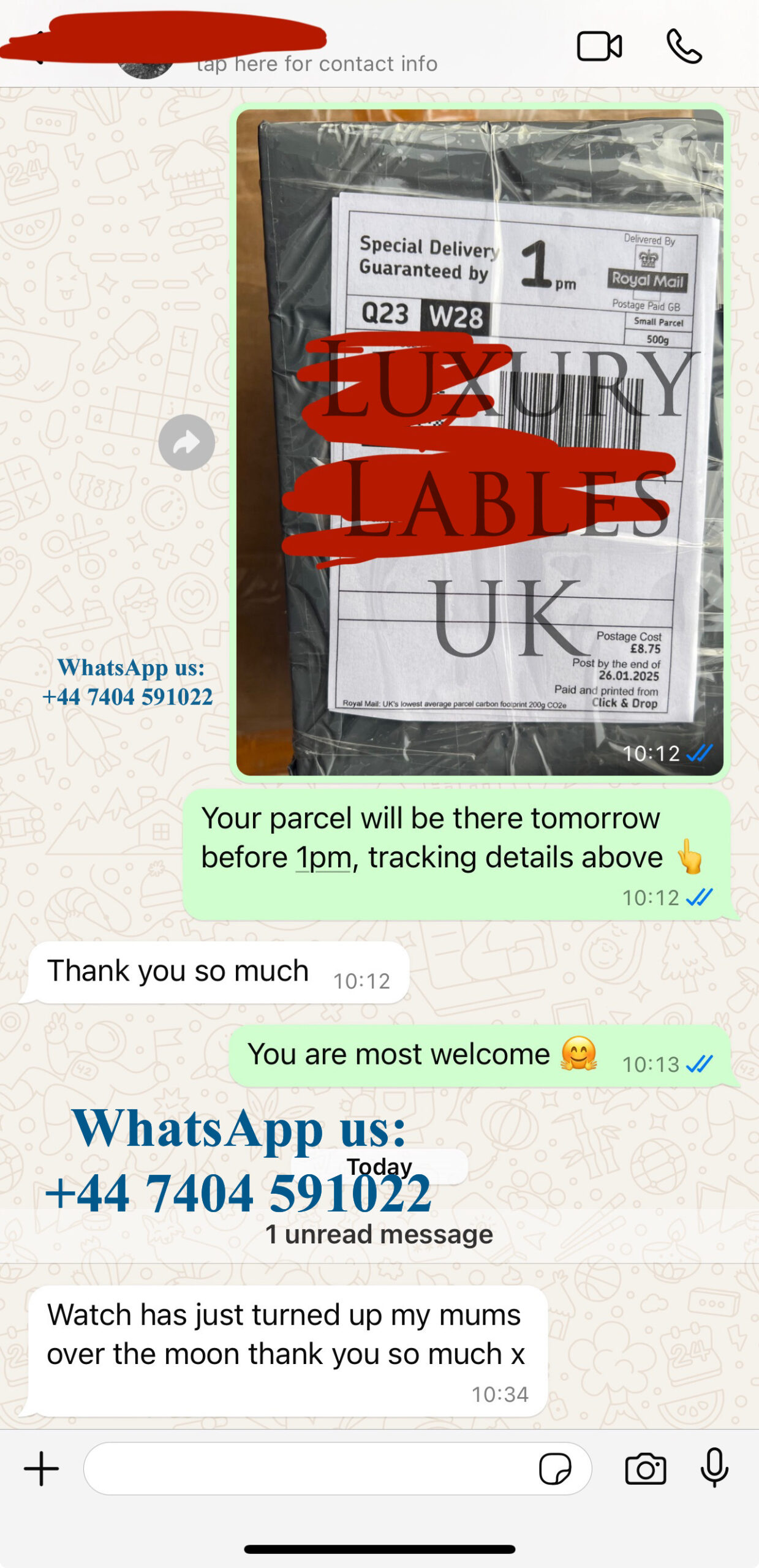Start a voice call with this contact

[x=684, y=46]
